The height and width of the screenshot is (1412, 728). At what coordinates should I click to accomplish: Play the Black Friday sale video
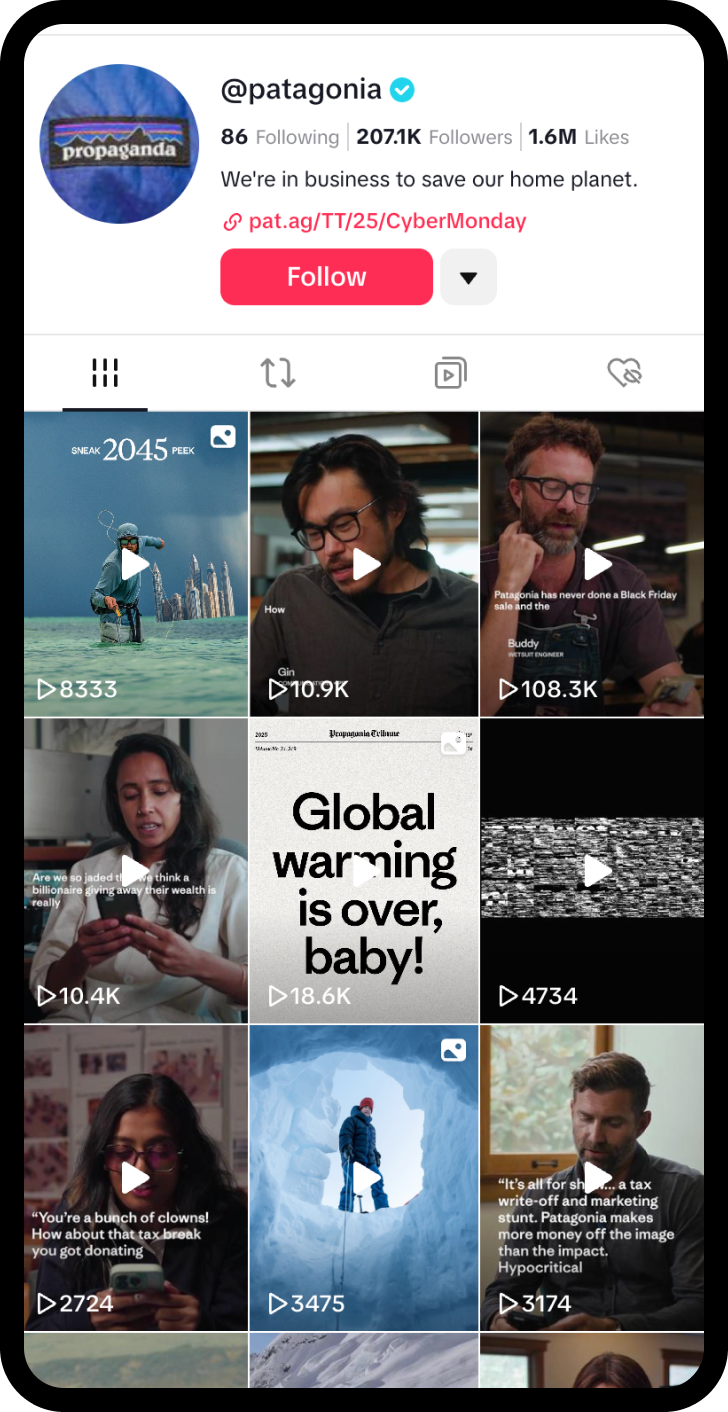pos(592,564)
